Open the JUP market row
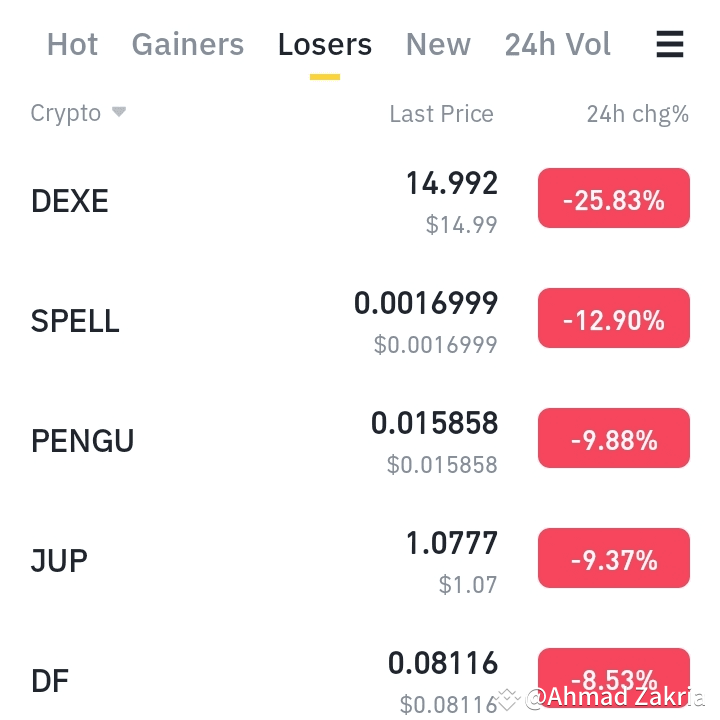Image resolution: width=720 pixels, height=720 pixels. [x=360, y=560]
